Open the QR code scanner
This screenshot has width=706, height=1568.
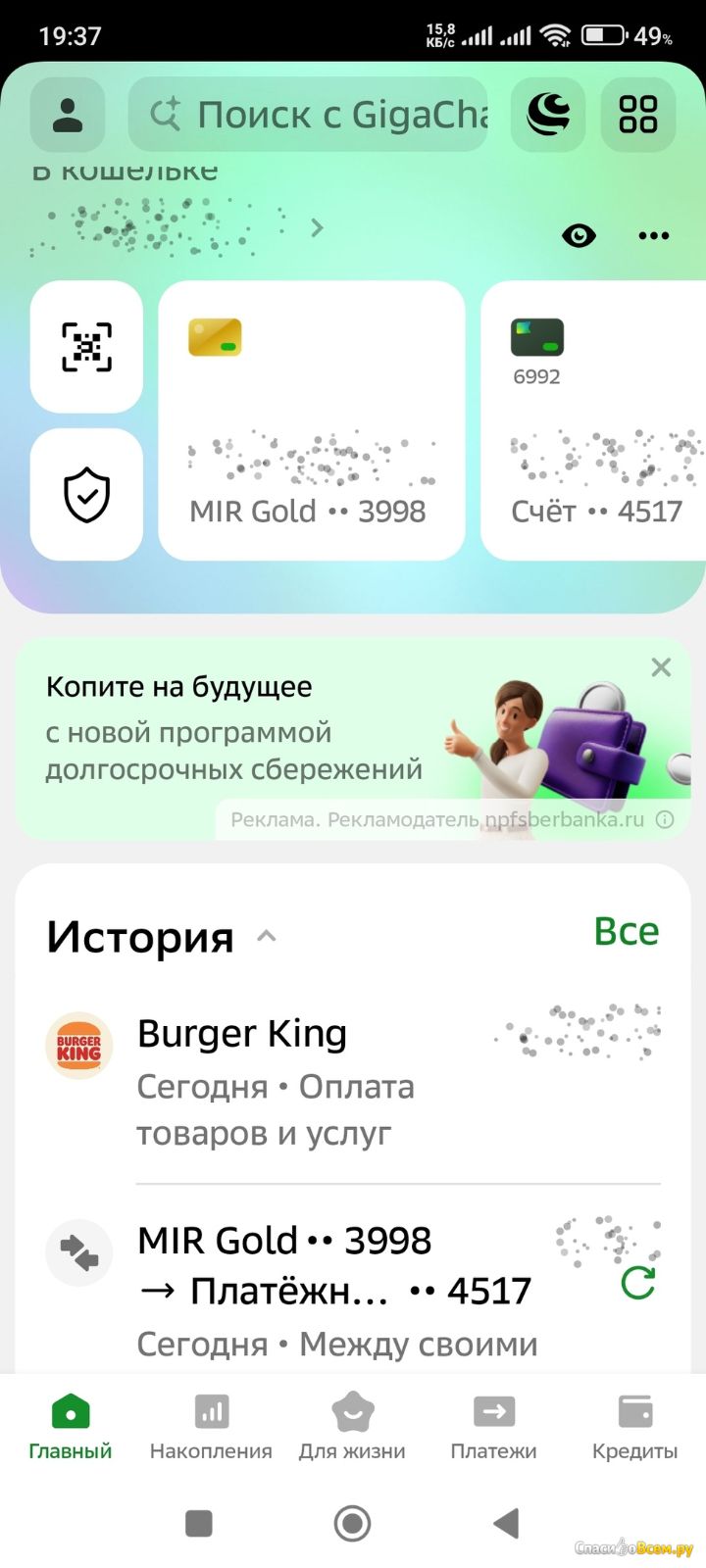(x=86, y=347)
